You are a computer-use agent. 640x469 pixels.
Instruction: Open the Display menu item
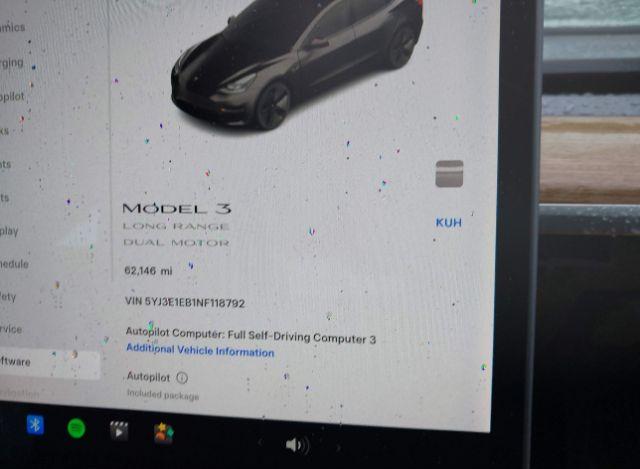(10, 231)
